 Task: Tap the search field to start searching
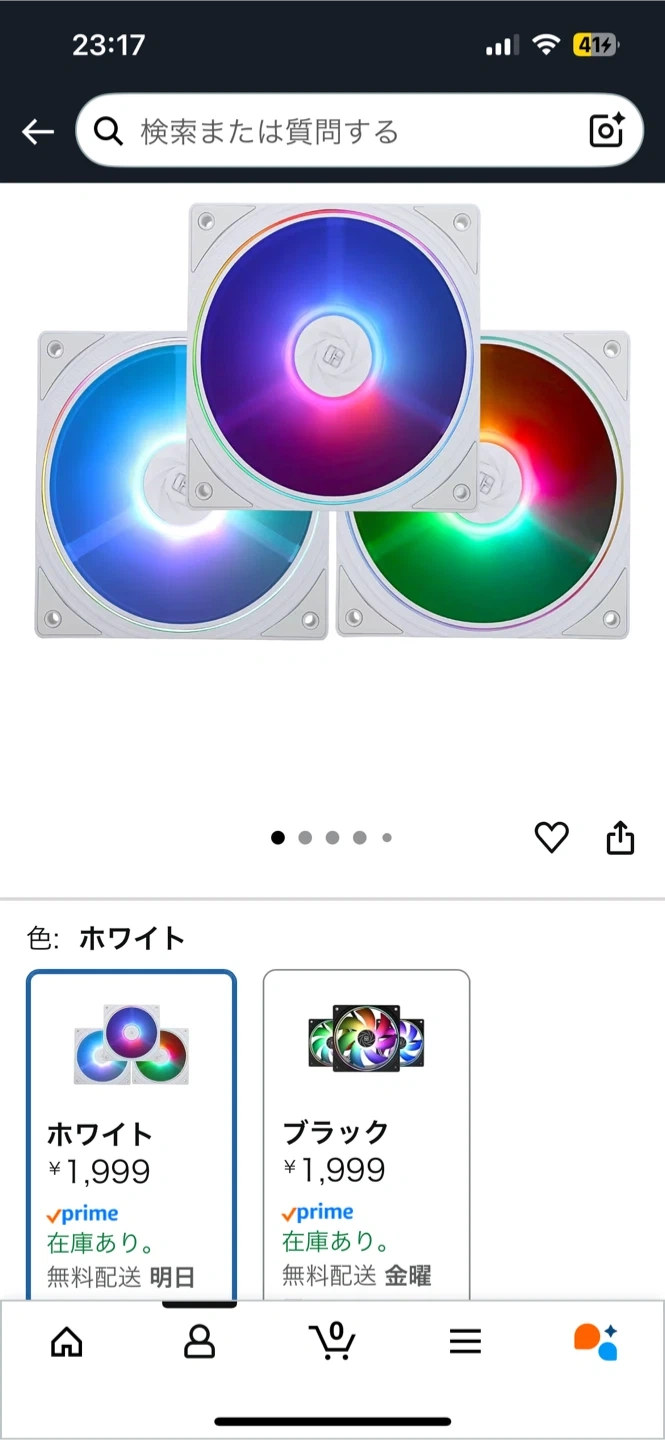[x=340, y=131]
